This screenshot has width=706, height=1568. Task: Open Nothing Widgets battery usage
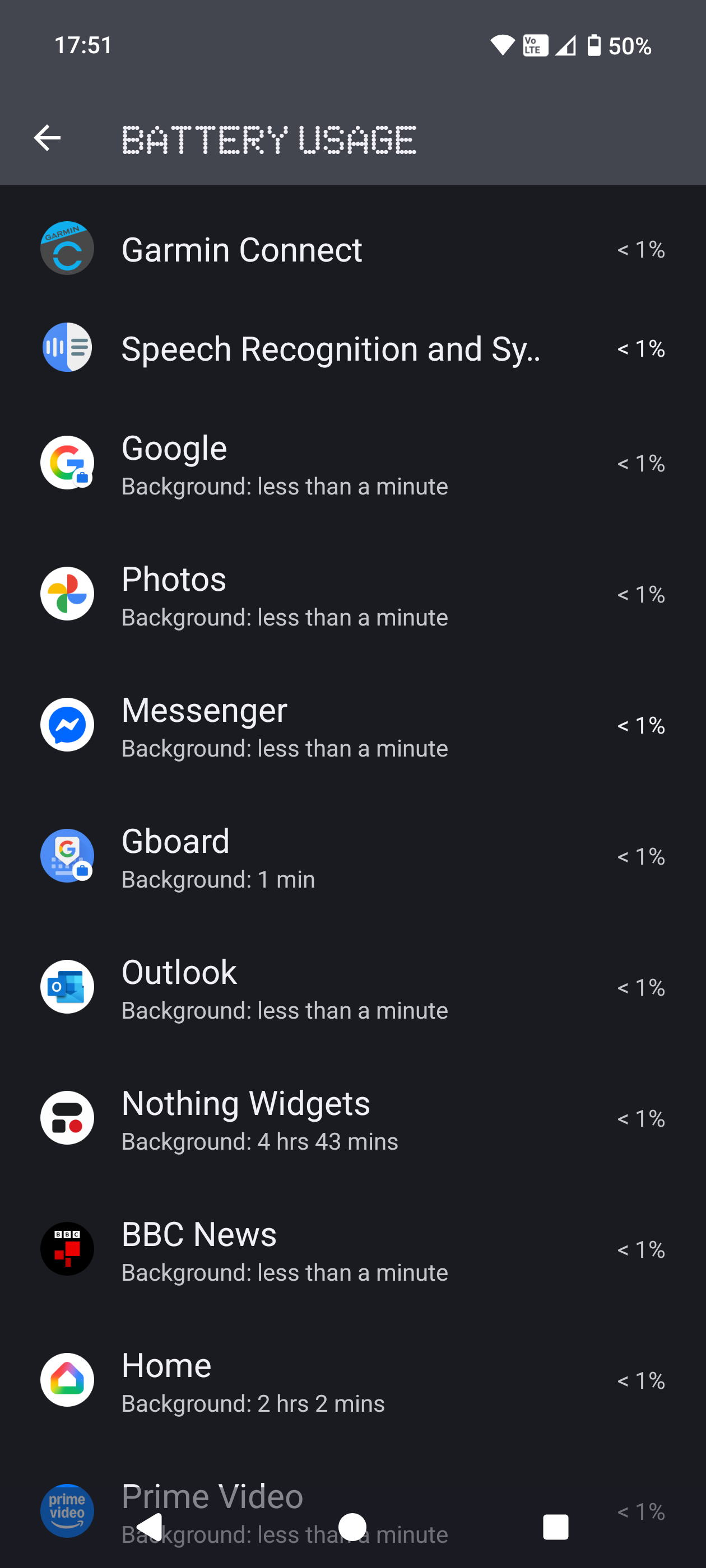(352, 1119)
